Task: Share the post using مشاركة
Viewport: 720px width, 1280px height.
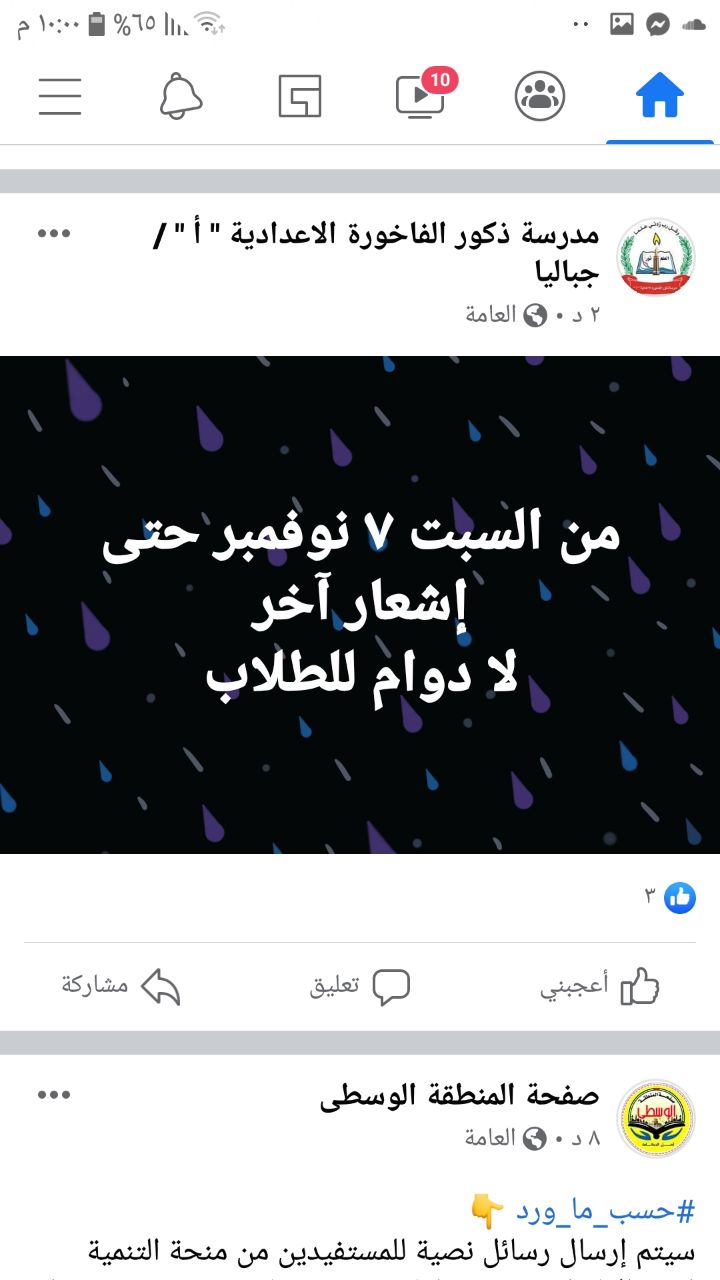Action: click(x=120, y=986)
